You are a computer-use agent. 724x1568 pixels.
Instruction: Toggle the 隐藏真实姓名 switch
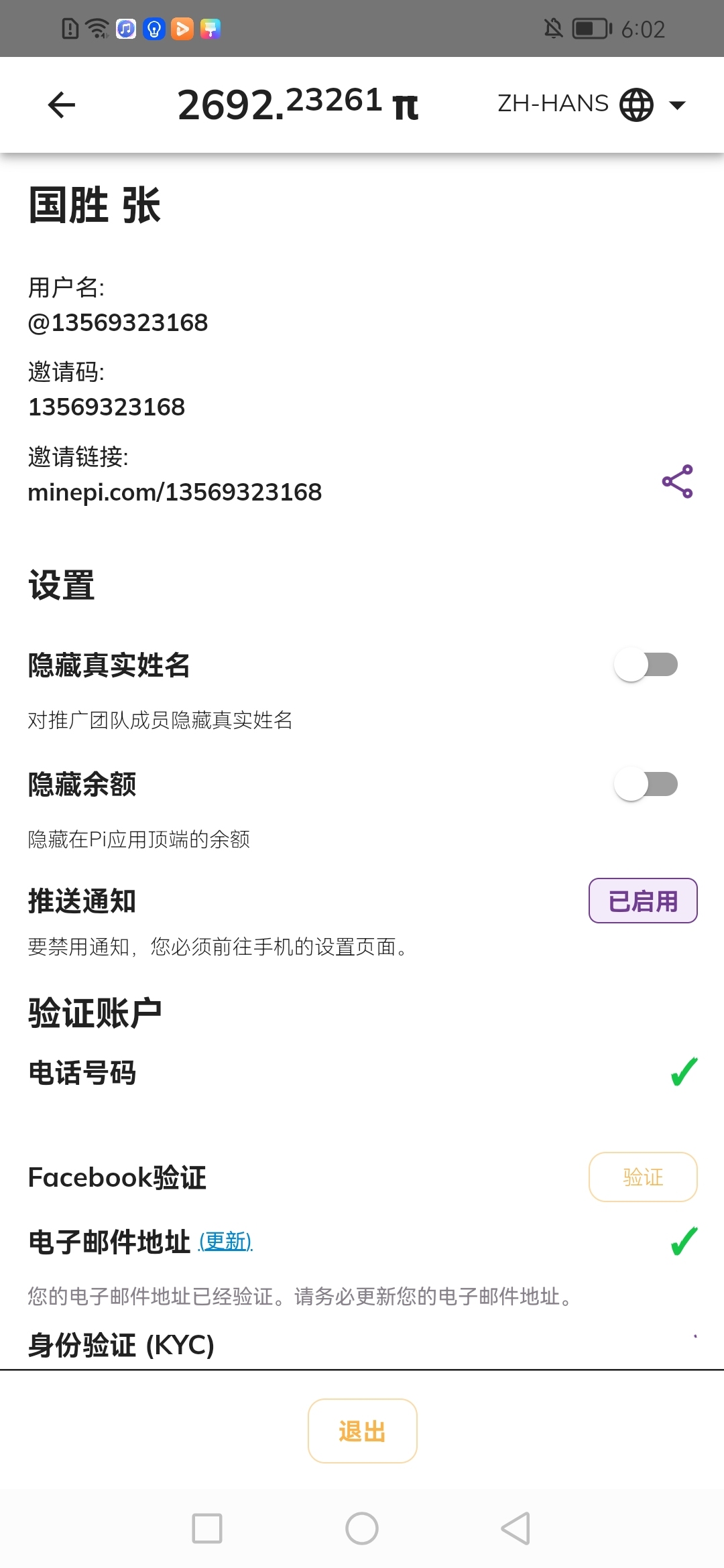(646, 665)
